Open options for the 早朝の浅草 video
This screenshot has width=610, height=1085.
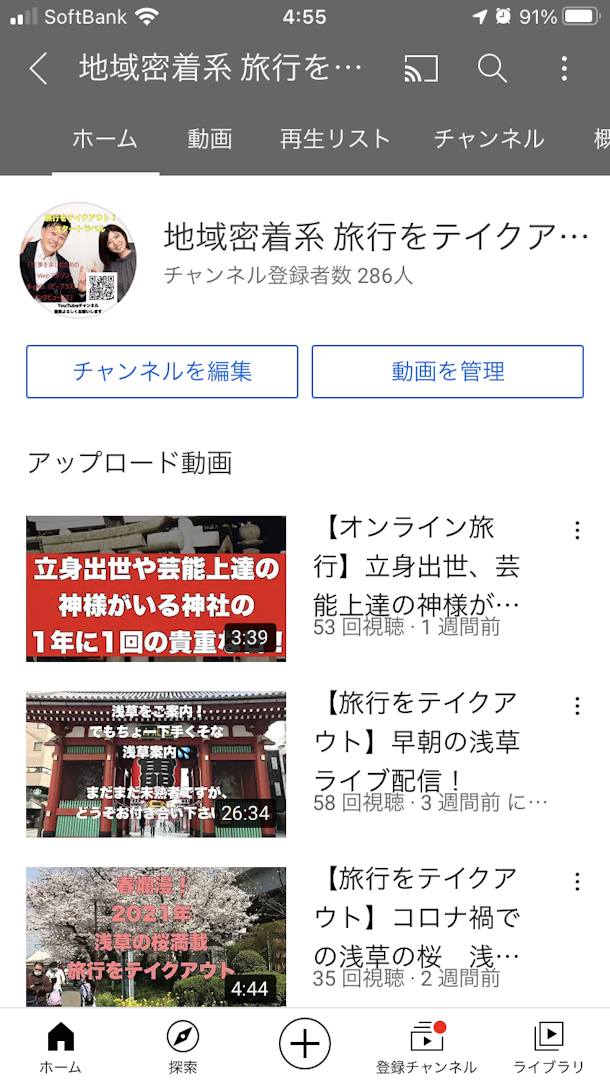pos(577,706)
